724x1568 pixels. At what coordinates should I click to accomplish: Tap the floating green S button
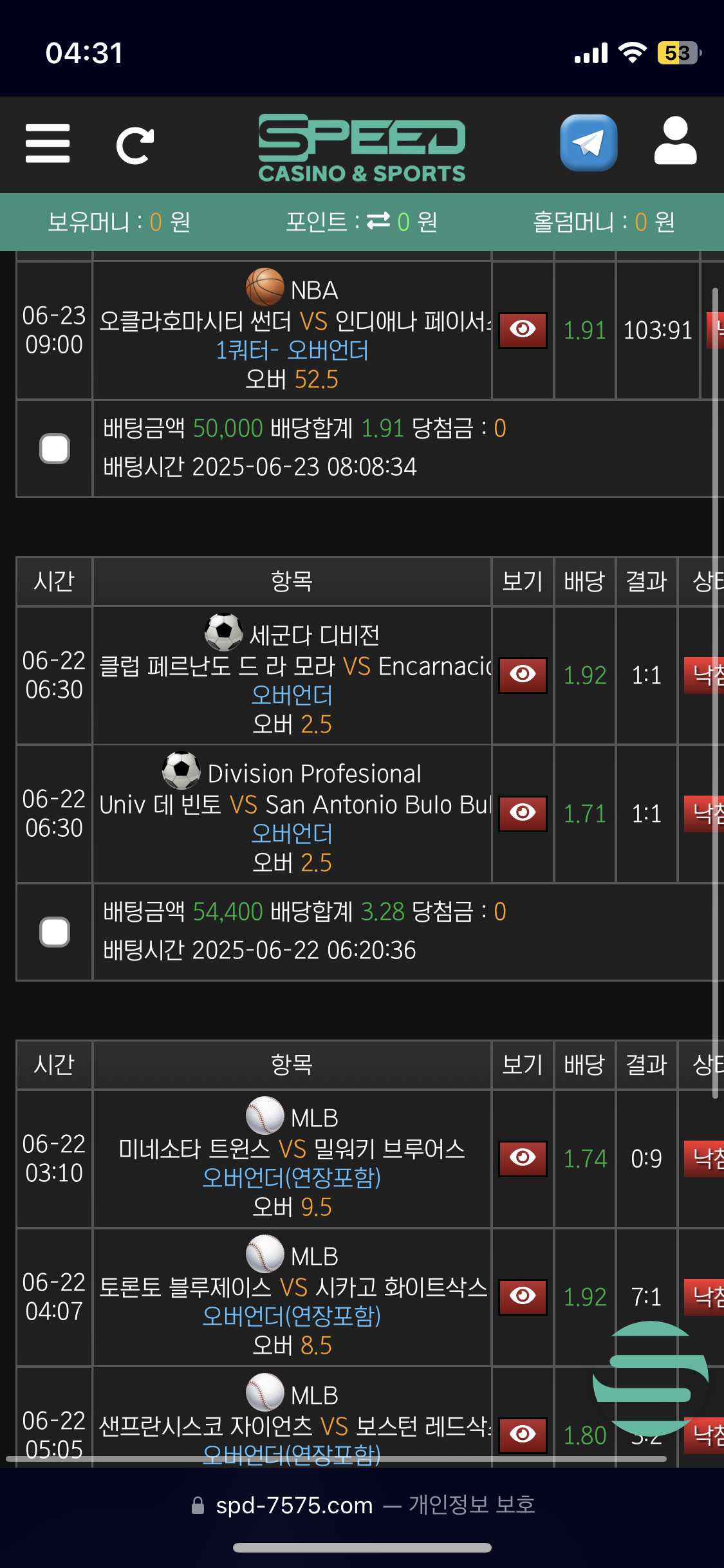click(650, 1379)
